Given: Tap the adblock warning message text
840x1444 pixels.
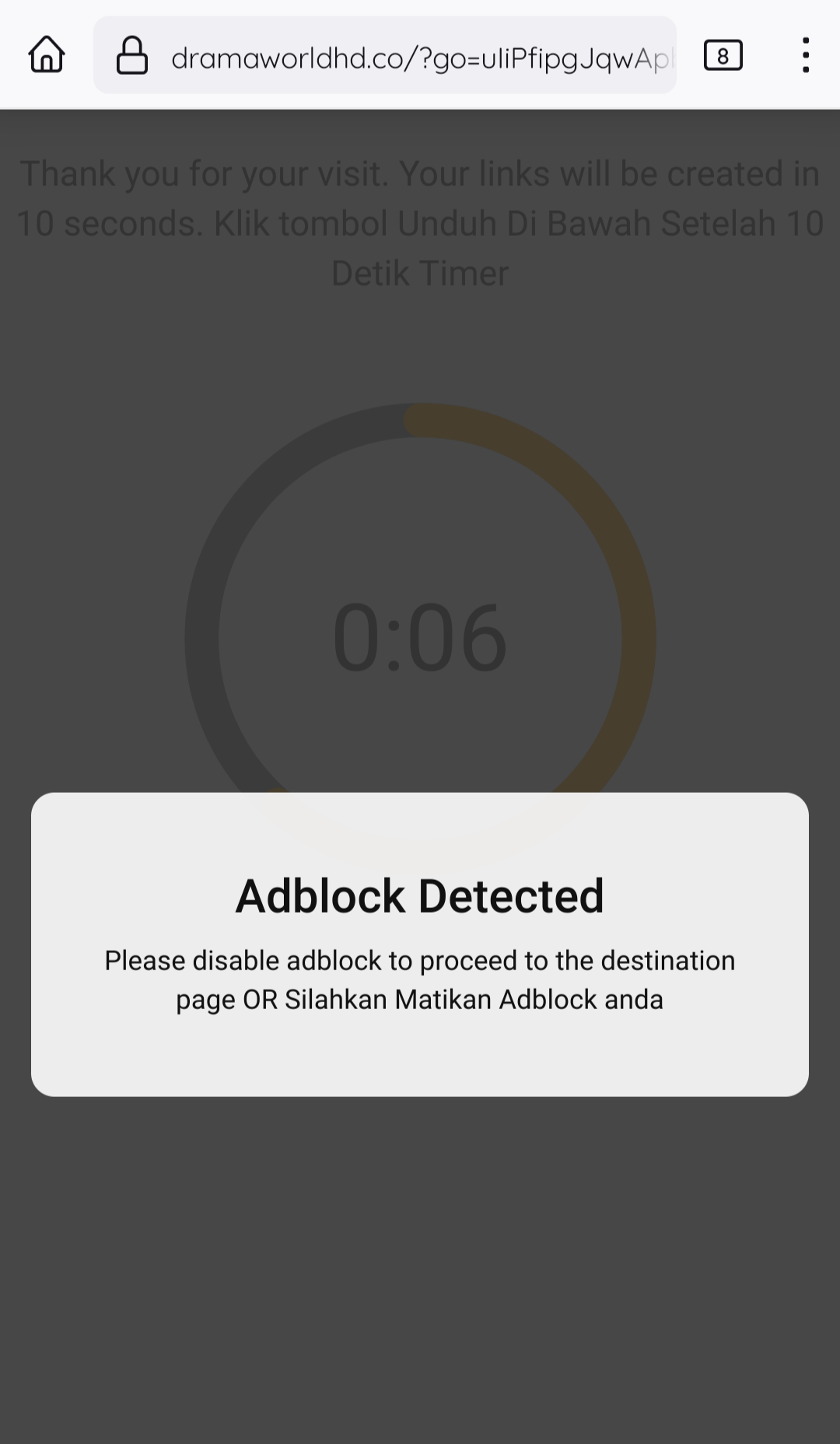Looking at the screenshot, I should click(420, 979).
